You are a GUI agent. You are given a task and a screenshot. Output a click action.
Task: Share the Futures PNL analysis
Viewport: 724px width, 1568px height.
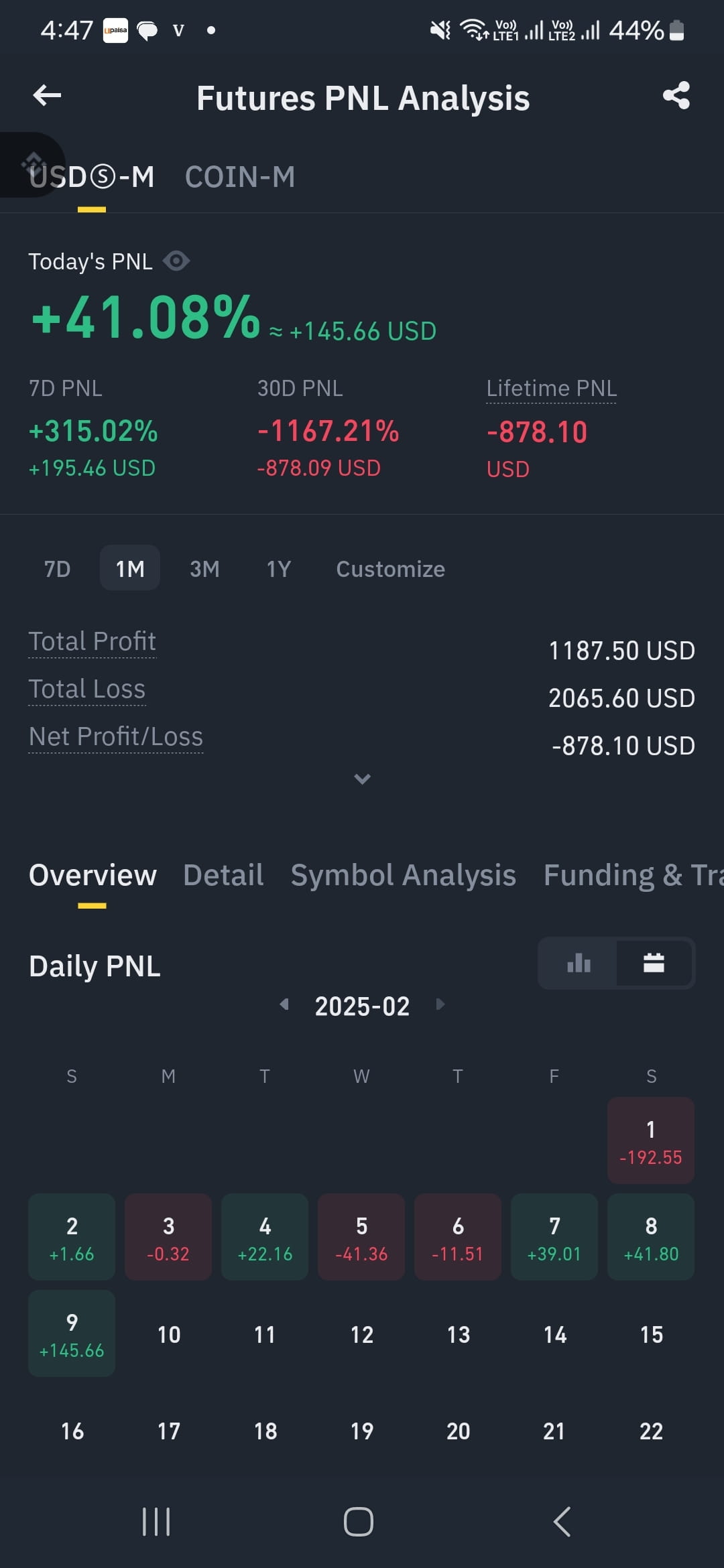pos(676,96)
